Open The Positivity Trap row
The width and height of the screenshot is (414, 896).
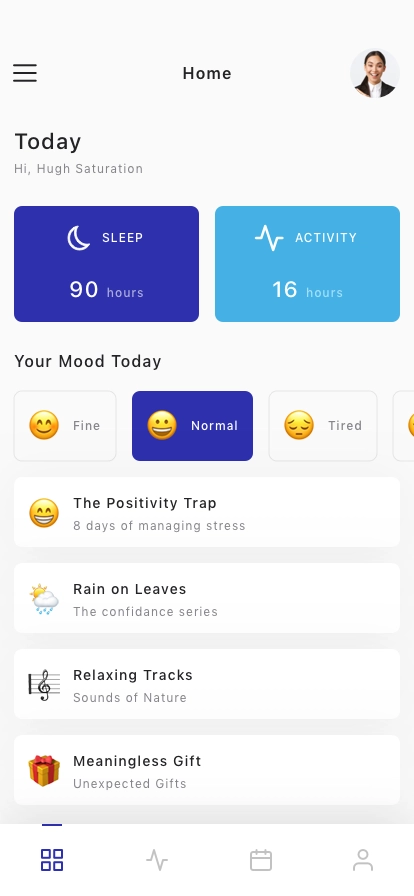207,512
